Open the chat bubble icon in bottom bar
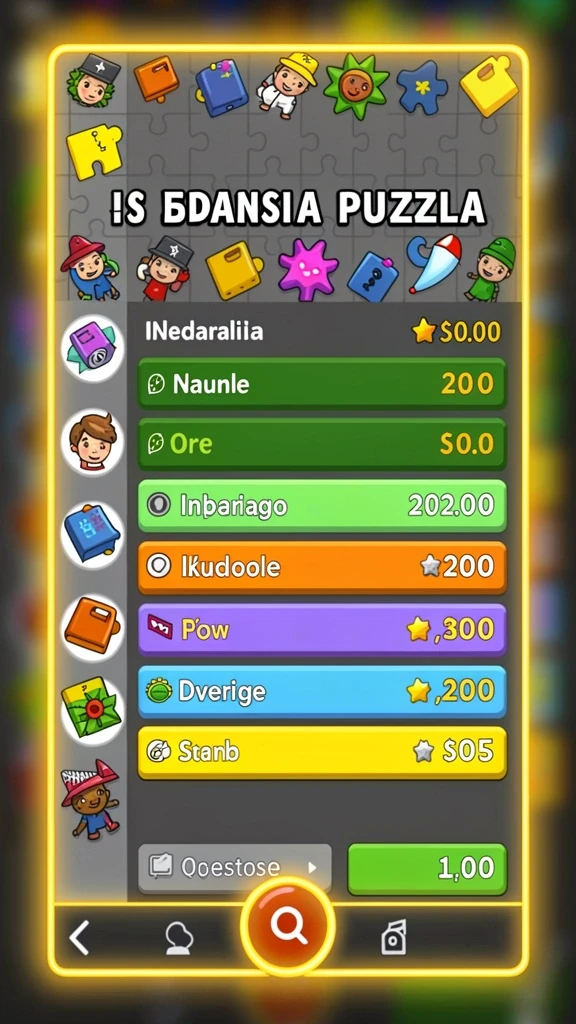This screenshot has width=576, height=1024. (178, 938)
